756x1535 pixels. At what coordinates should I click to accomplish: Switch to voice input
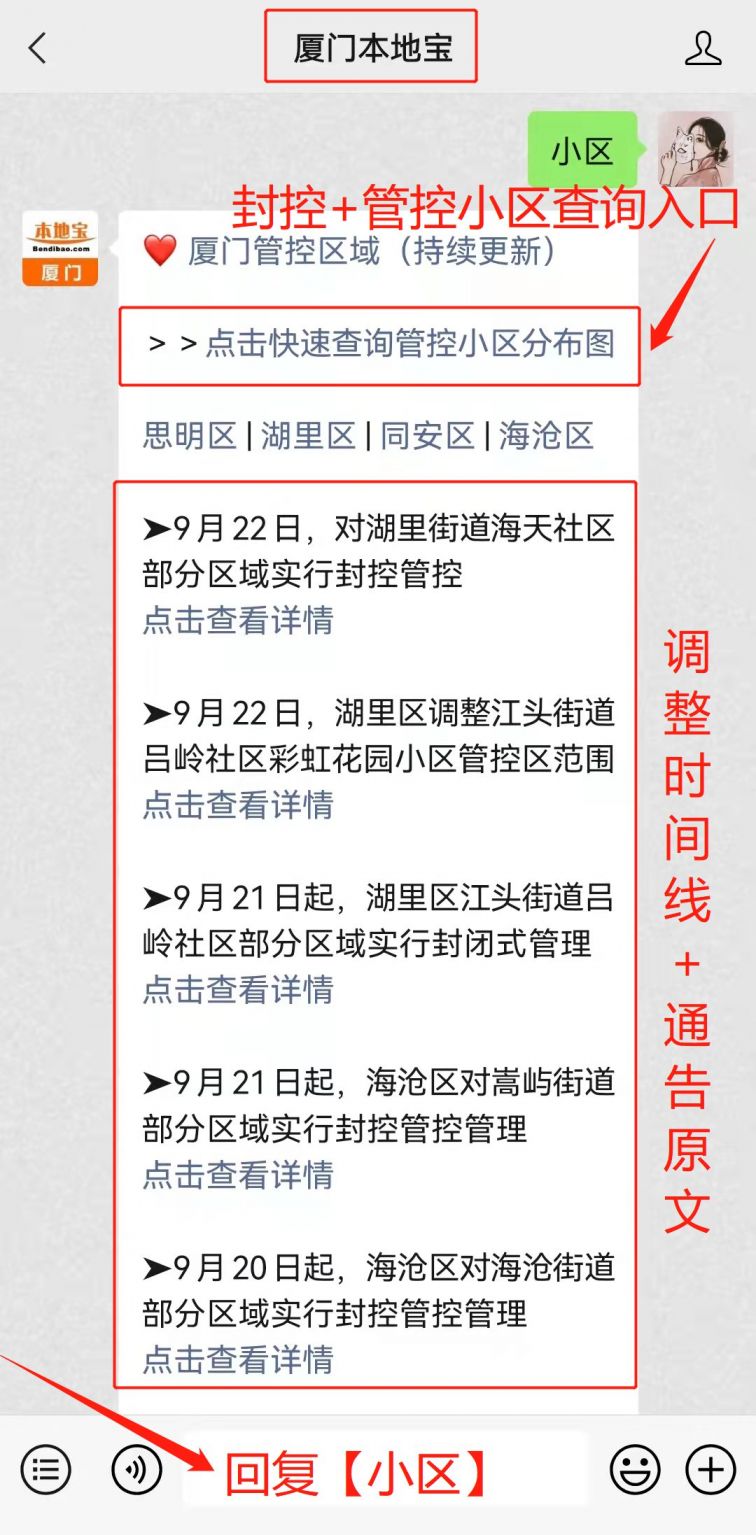(136, 1470)
